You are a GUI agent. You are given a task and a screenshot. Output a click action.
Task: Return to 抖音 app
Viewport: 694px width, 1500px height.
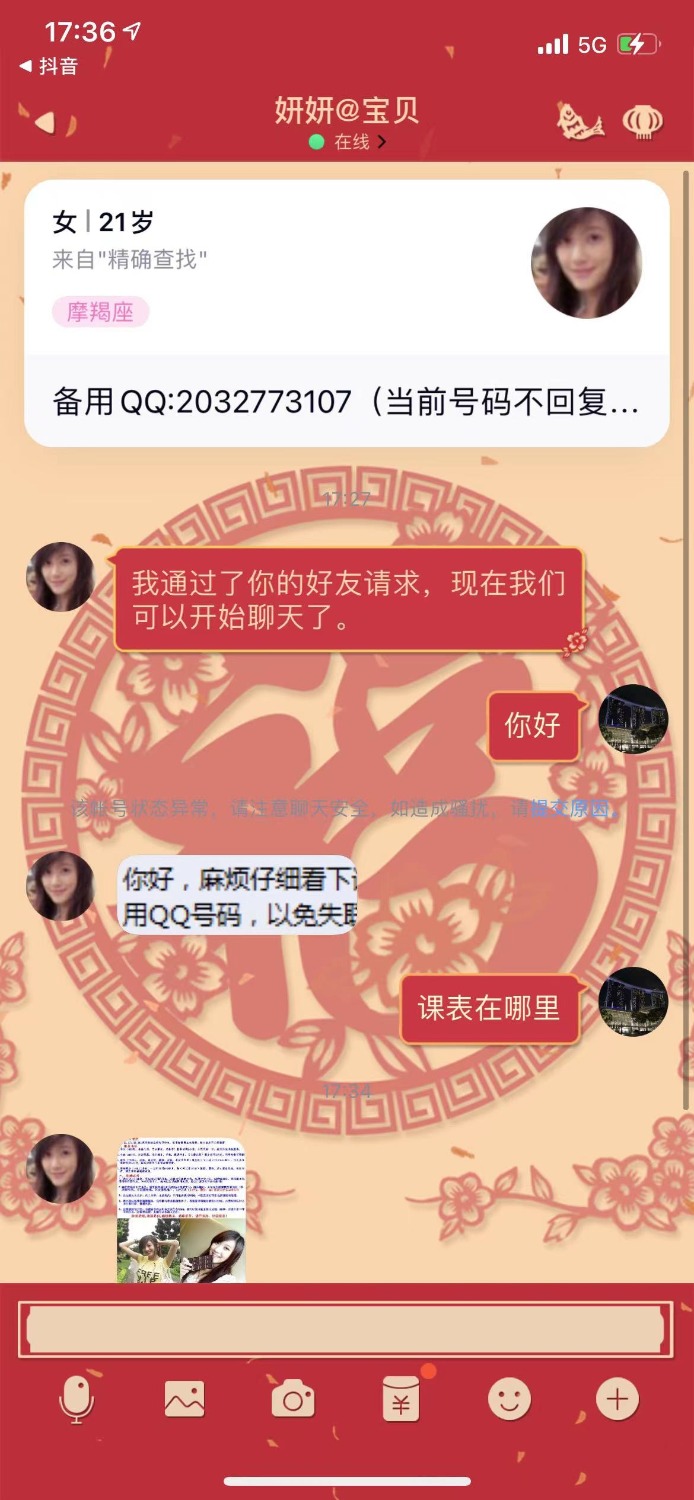(48, 66)
